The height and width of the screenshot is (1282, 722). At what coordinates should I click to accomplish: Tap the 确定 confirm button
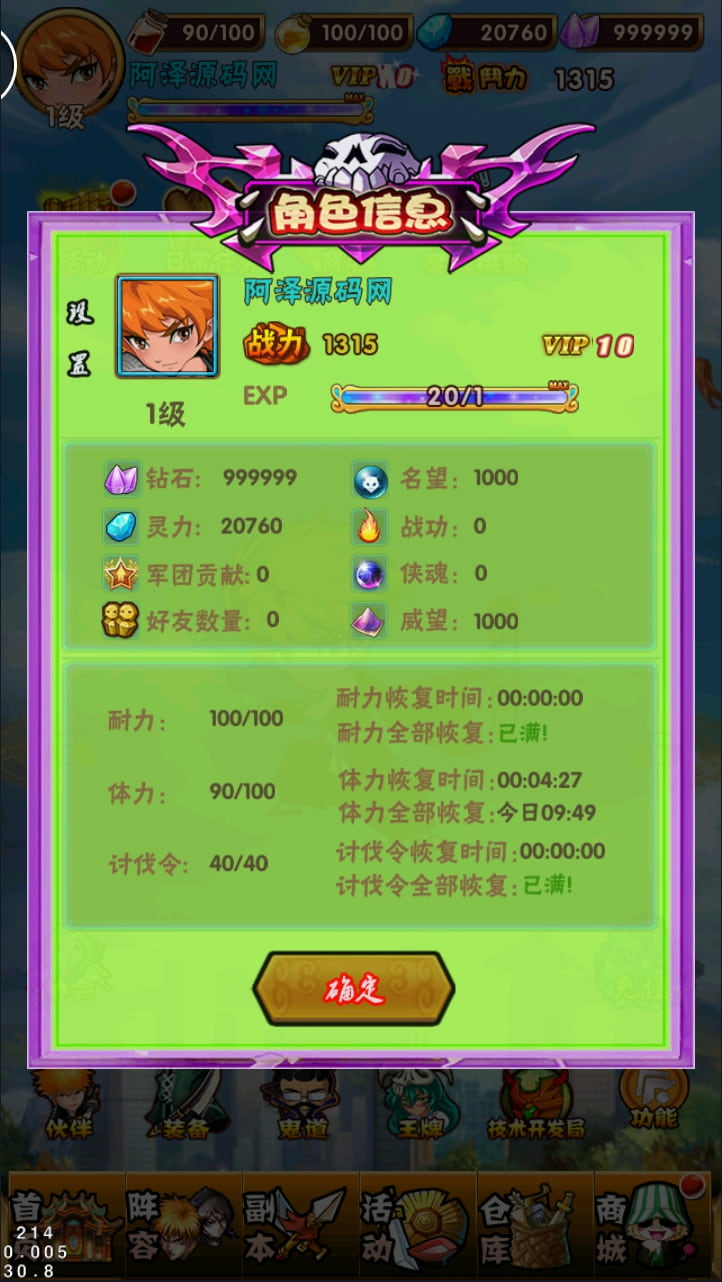[353, 990]
